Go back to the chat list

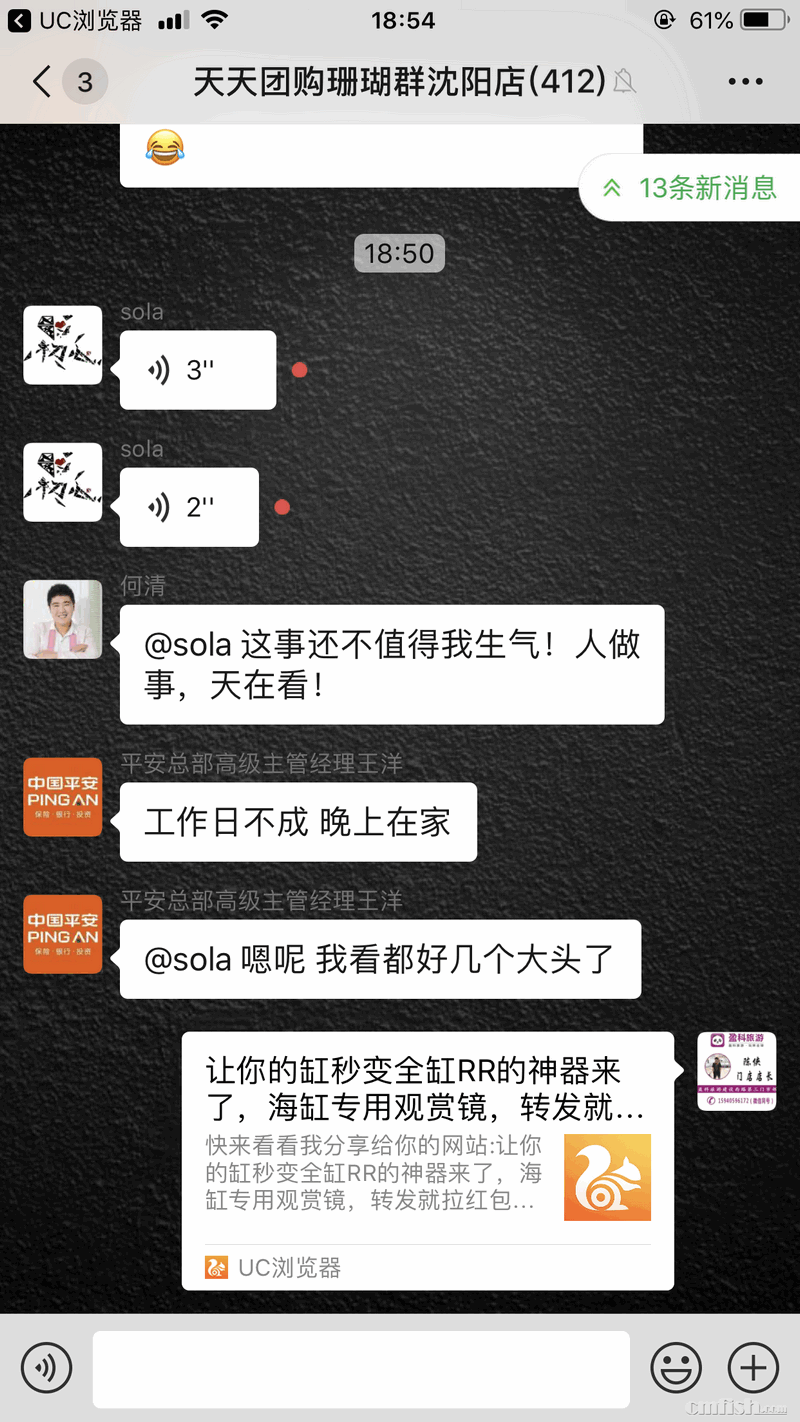click(x=42, y=81)
